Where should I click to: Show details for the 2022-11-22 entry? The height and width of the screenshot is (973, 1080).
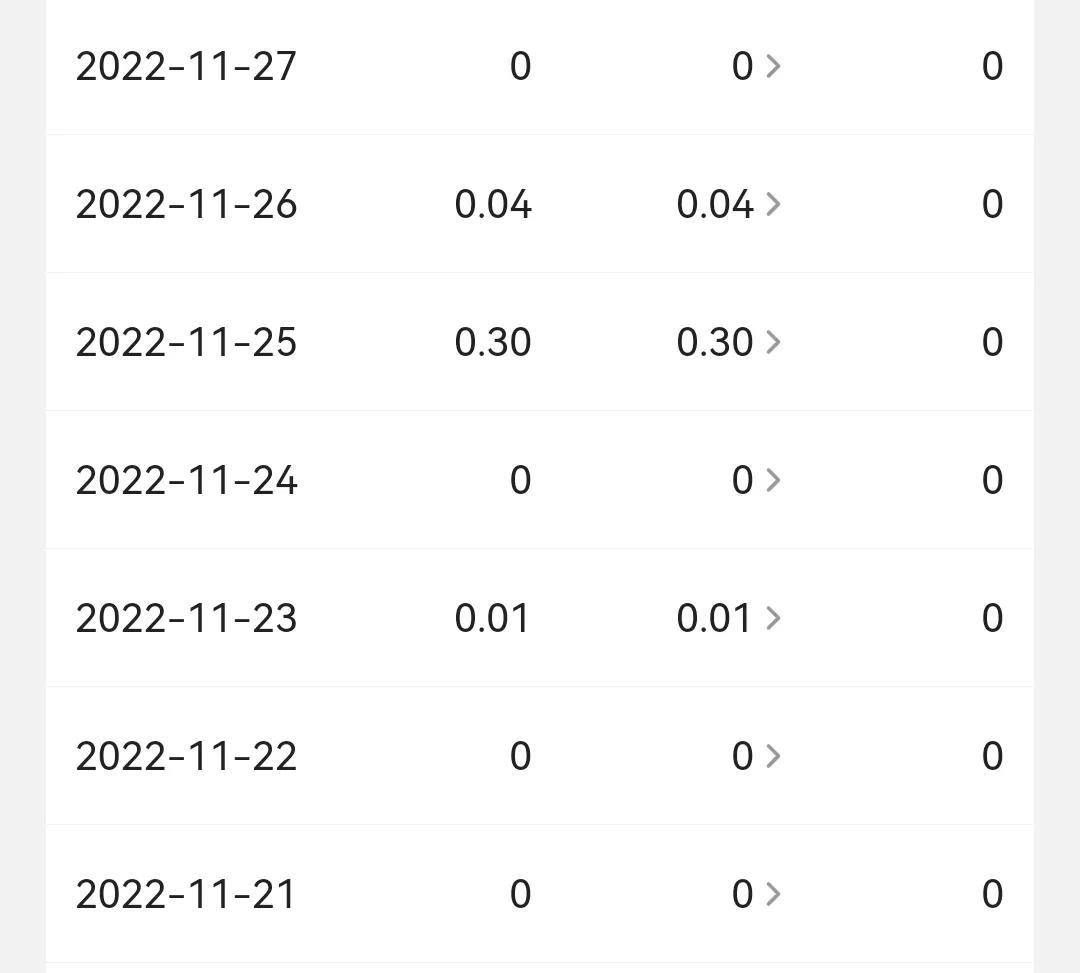pos(772,756)
